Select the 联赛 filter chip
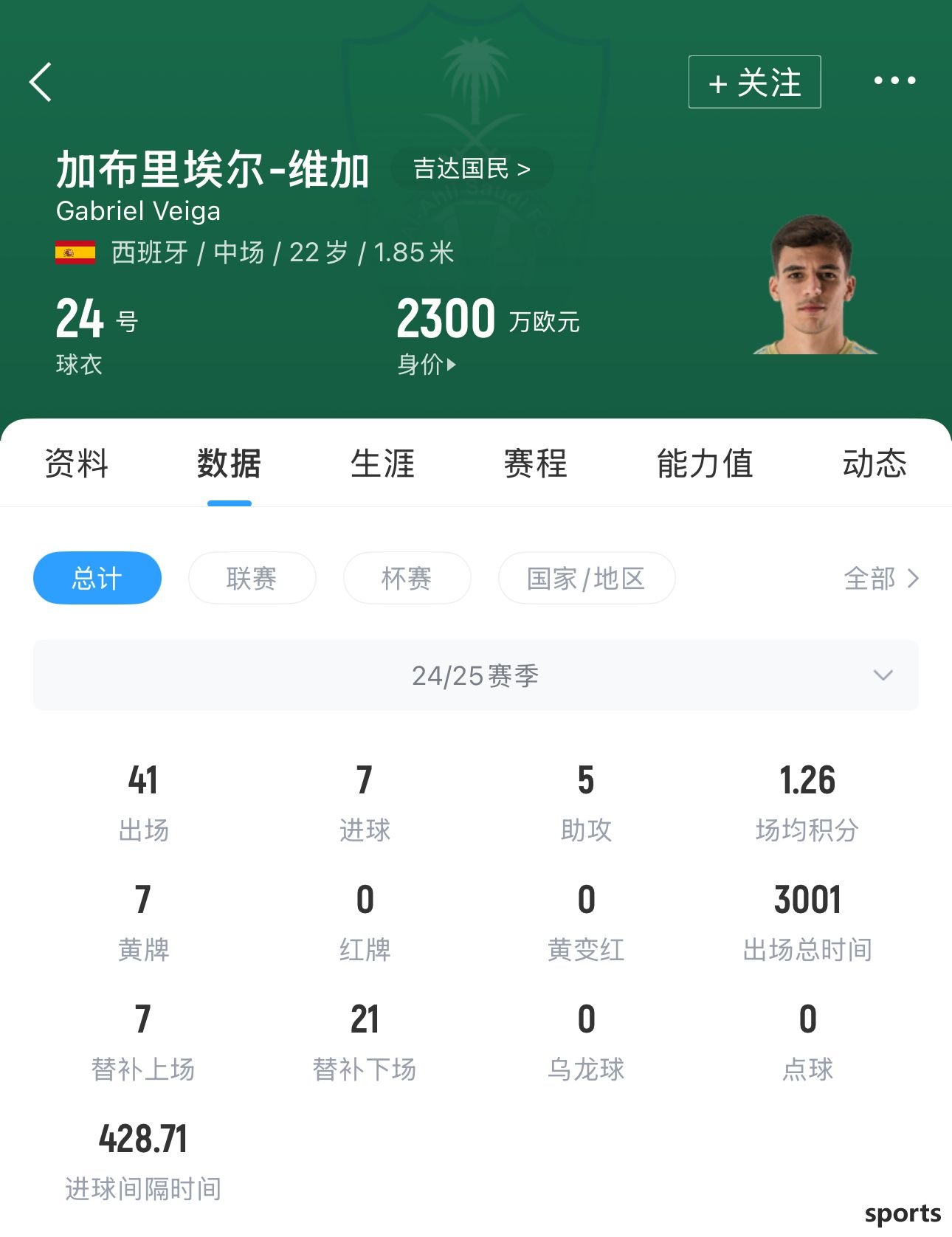The height and width of the screenshot is (1237, 952). coord(252,578)
